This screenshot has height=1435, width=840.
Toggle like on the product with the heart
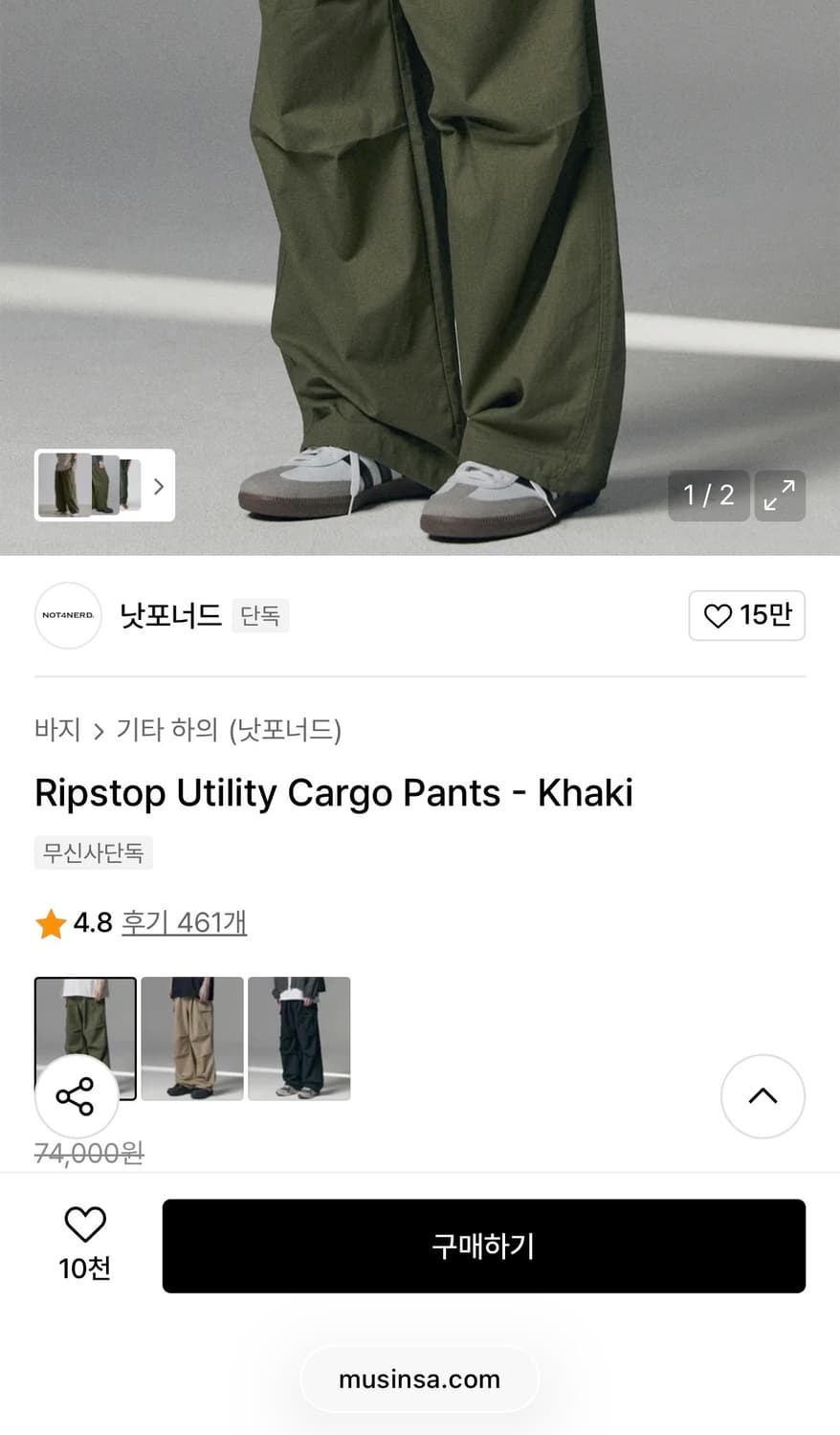(x=85, y=1222)
